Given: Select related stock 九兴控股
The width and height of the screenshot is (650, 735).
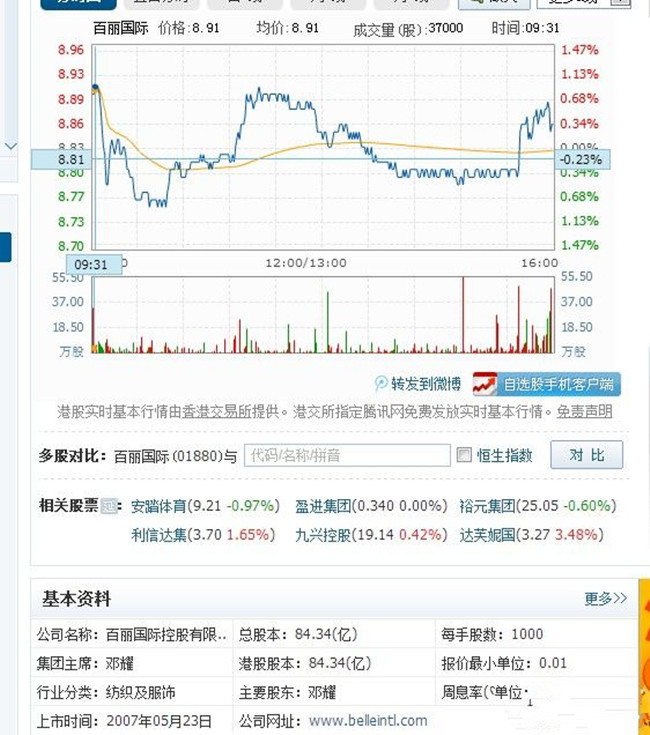Looking at the screenshot, I should click(x=323, y=534).
